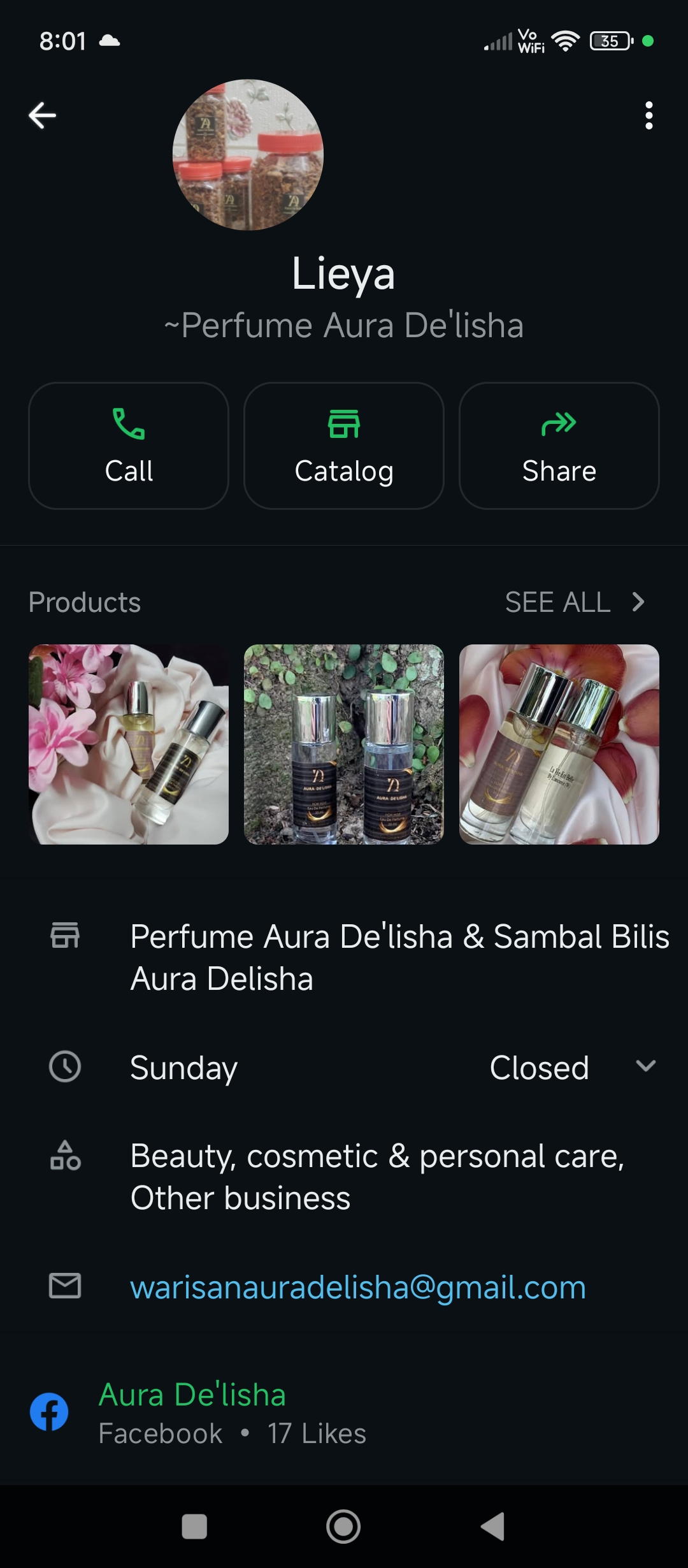Screen dimensions: 688x1568
Task: Open the product photographed on grass
Action: (x=344, y=744)
